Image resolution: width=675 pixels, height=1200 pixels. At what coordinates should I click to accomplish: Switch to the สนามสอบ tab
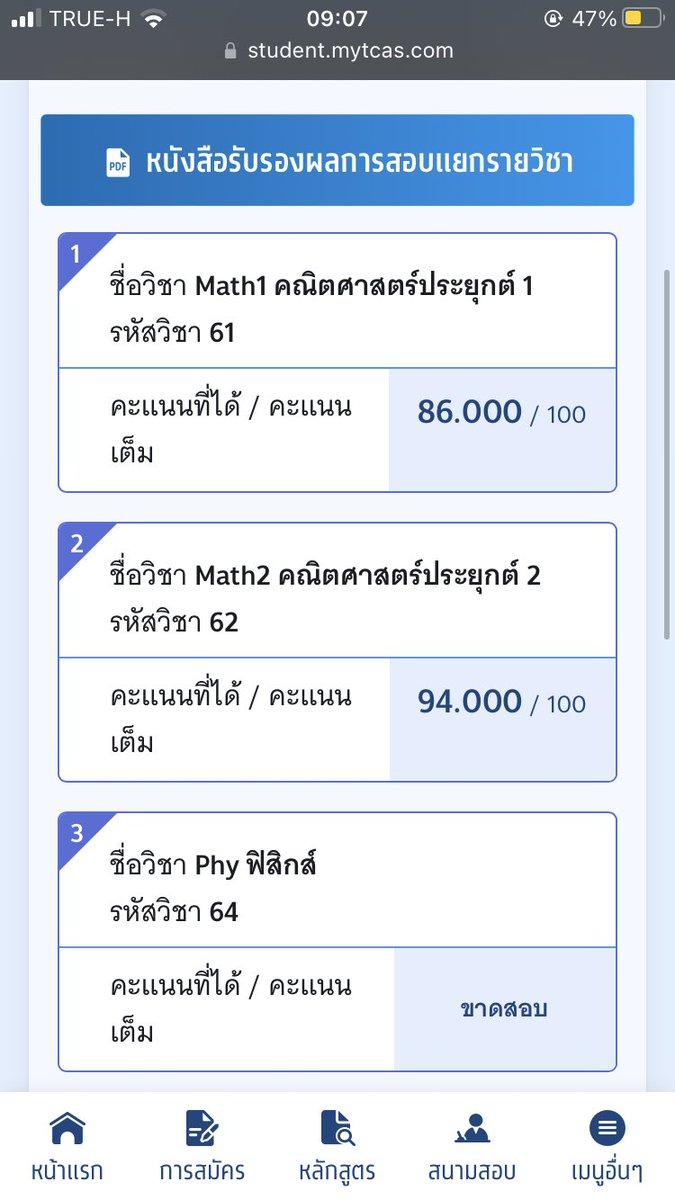click(x=471, y=1145)
